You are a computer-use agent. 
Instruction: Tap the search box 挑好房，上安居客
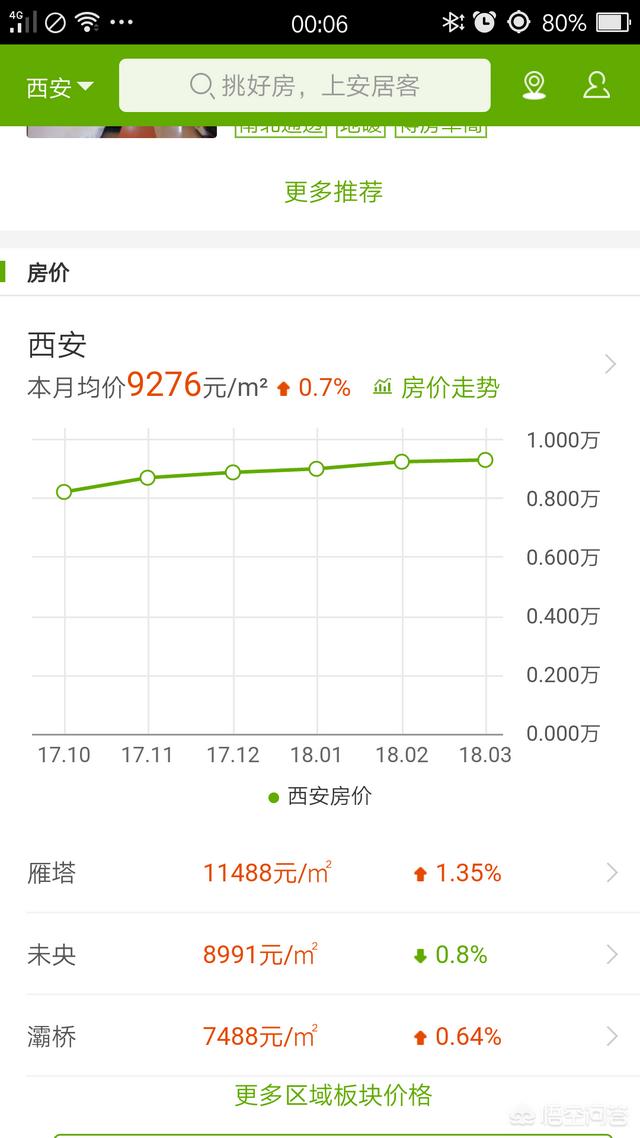pos(305,86)
